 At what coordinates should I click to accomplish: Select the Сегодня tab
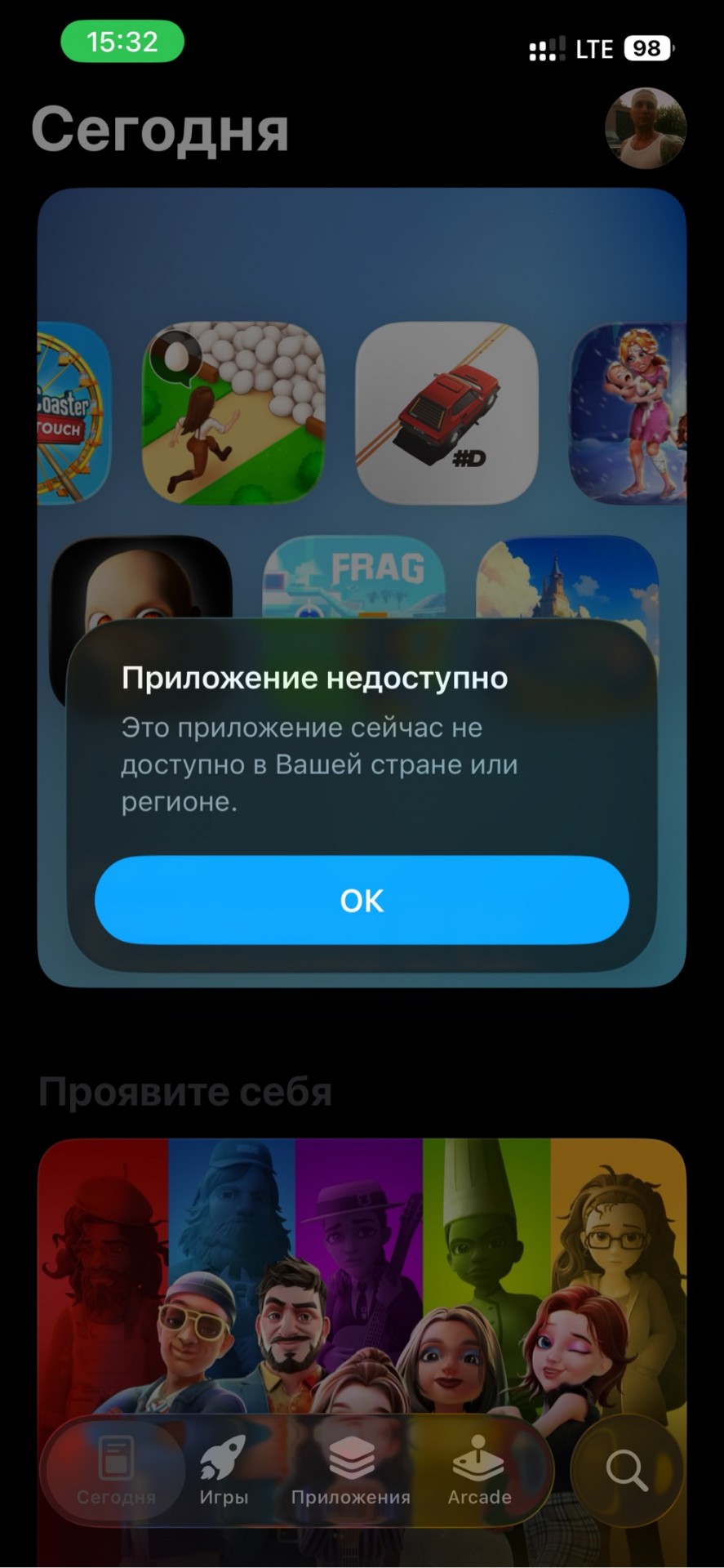116,1471
